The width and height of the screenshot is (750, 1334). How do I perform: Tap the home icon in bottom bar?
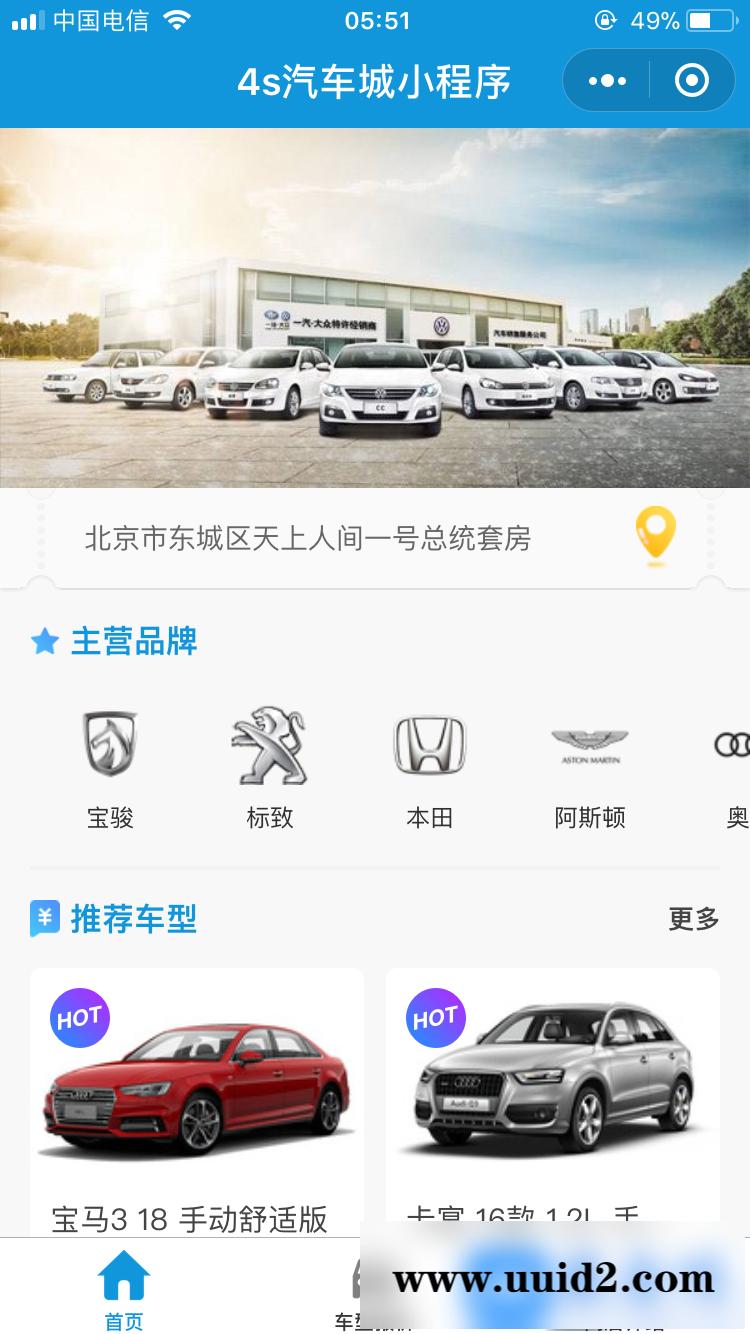tap(122, 1280)
